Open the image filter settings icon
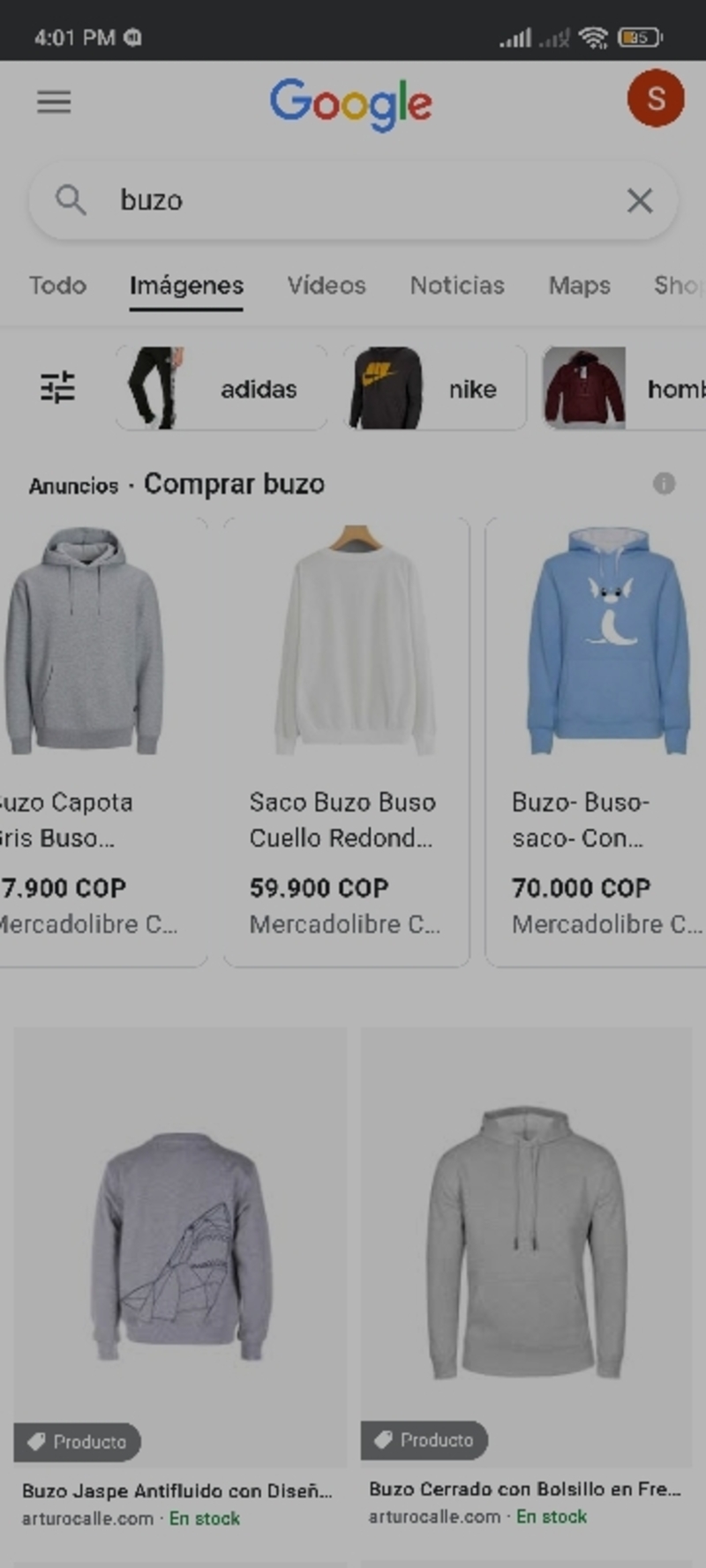The image size is (706, 1568). pyautogui.click(x=58, y=387)
